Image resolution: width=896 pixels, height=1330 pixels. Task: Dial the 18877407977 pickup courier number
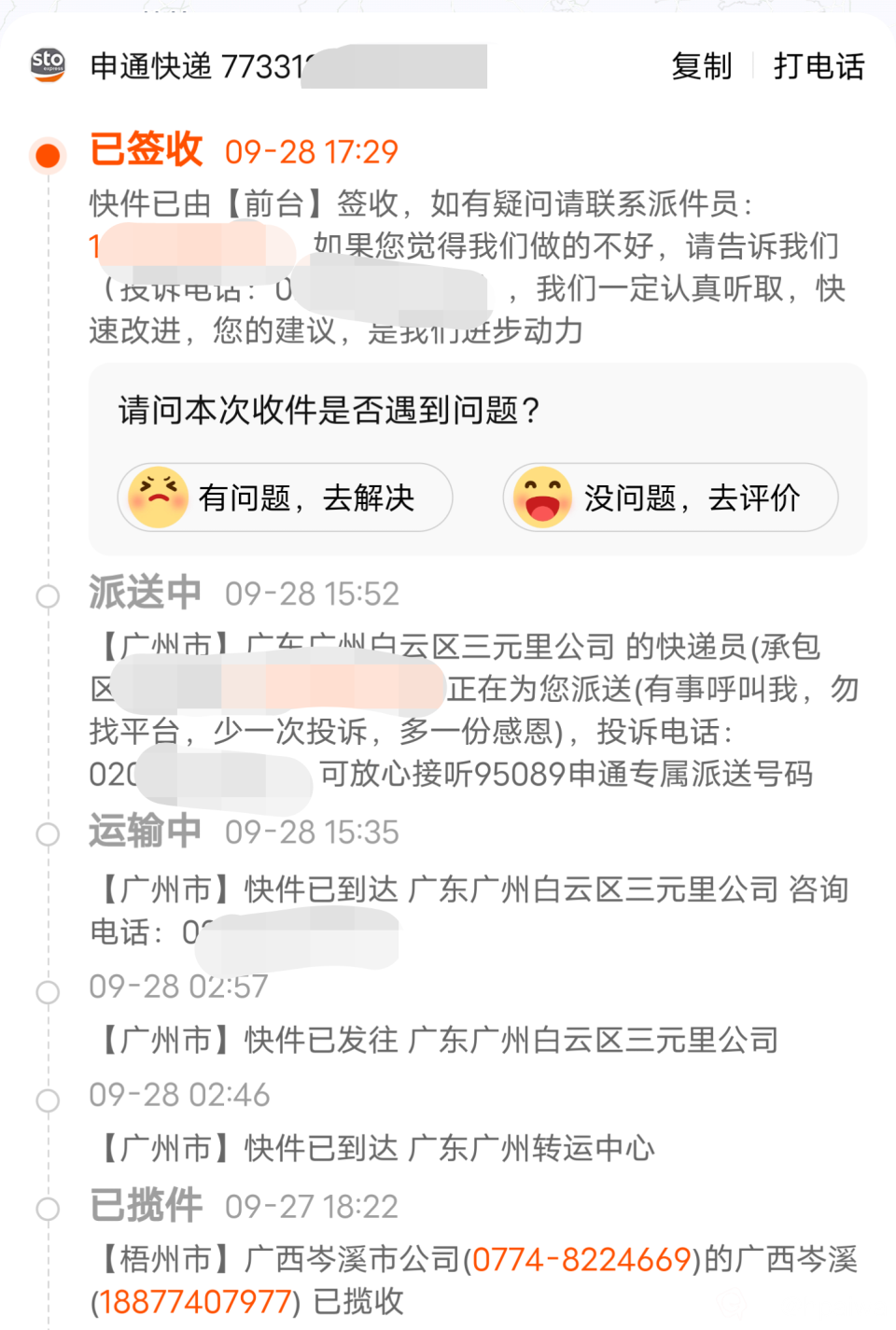pyautogui.click(x=195, y=1301)
